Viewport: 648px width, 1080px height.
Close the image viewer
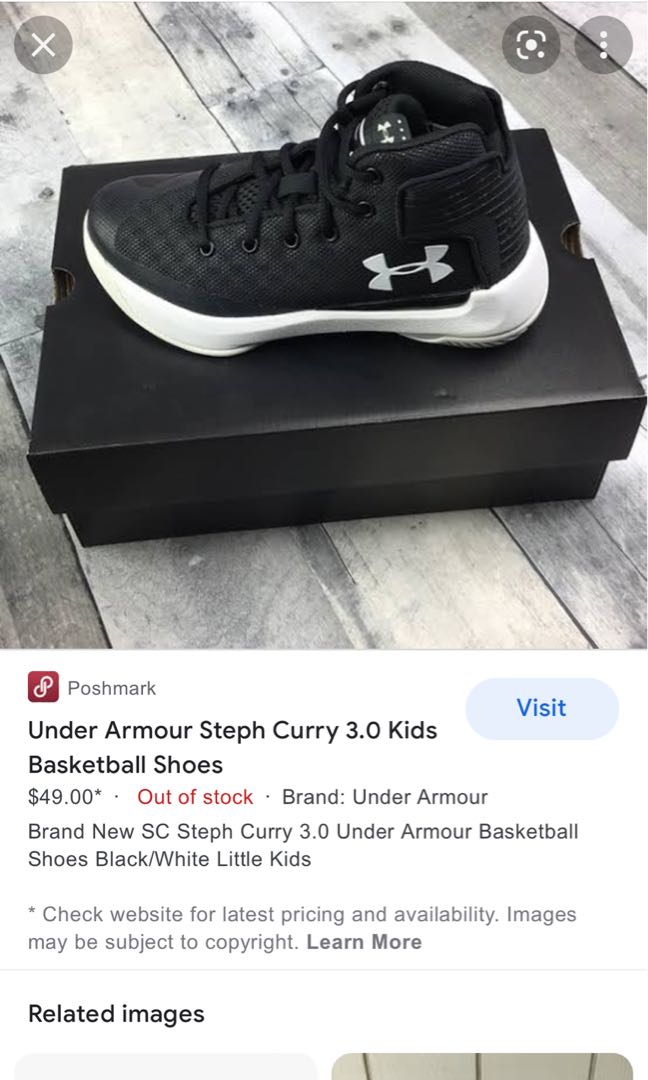[x=42, y=44]
